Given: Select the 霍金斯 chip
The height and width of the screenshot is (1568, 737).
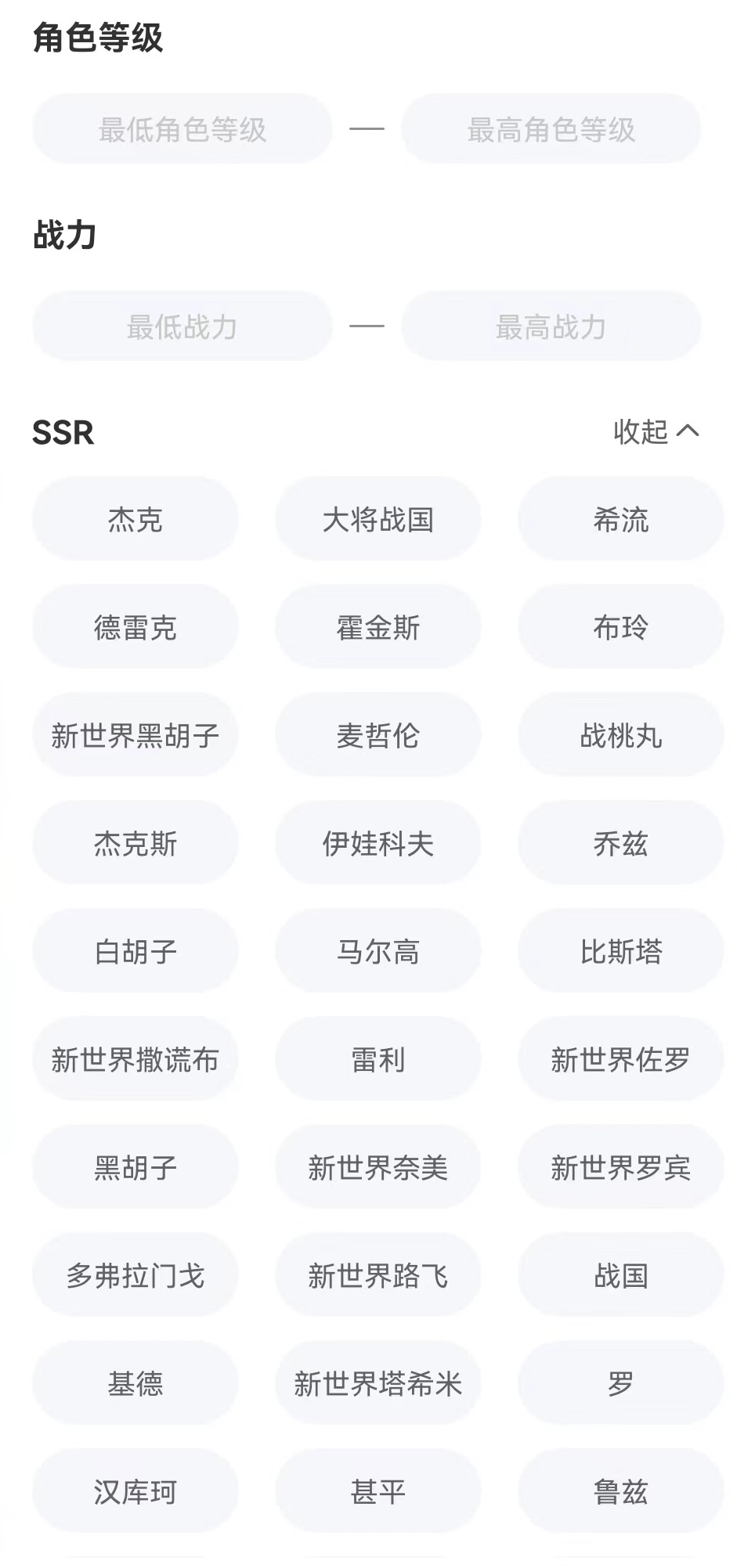Looking at the screenshot, I should coord(378,627).
